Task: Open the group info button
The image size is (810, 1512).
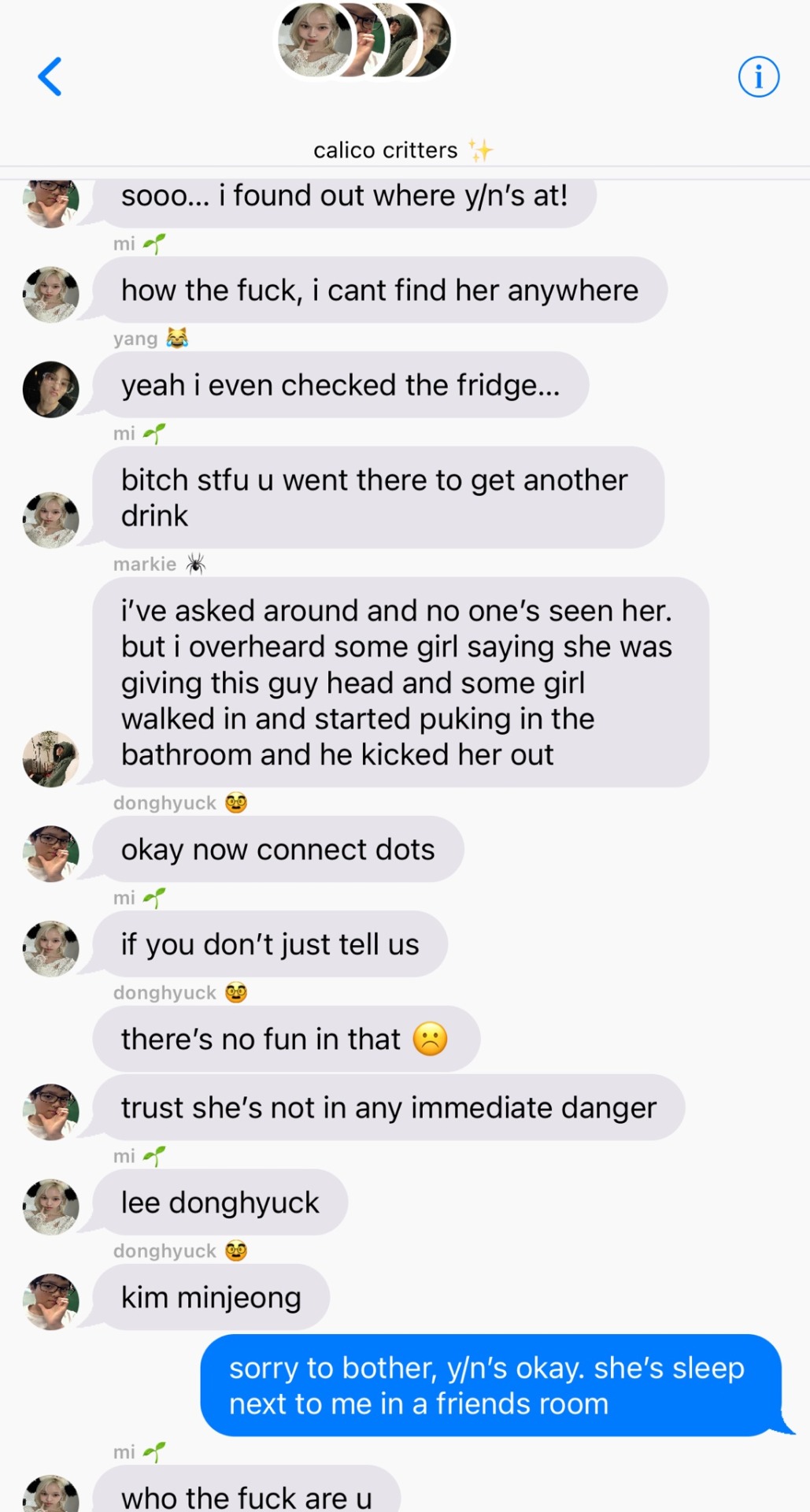Action: pos(758,77)
